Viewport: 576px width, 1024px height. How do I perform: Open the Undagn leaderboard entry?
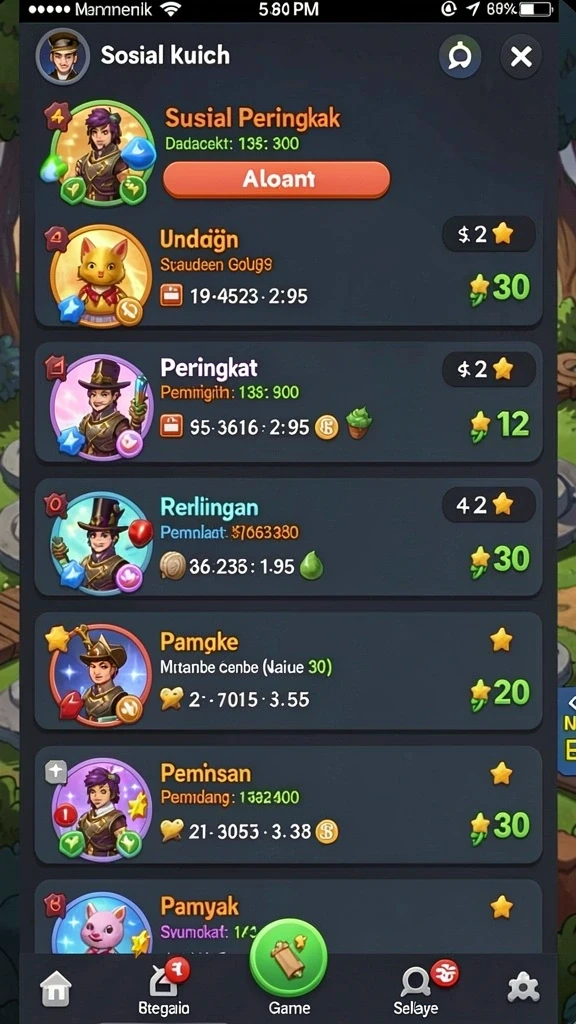point(288,273)
